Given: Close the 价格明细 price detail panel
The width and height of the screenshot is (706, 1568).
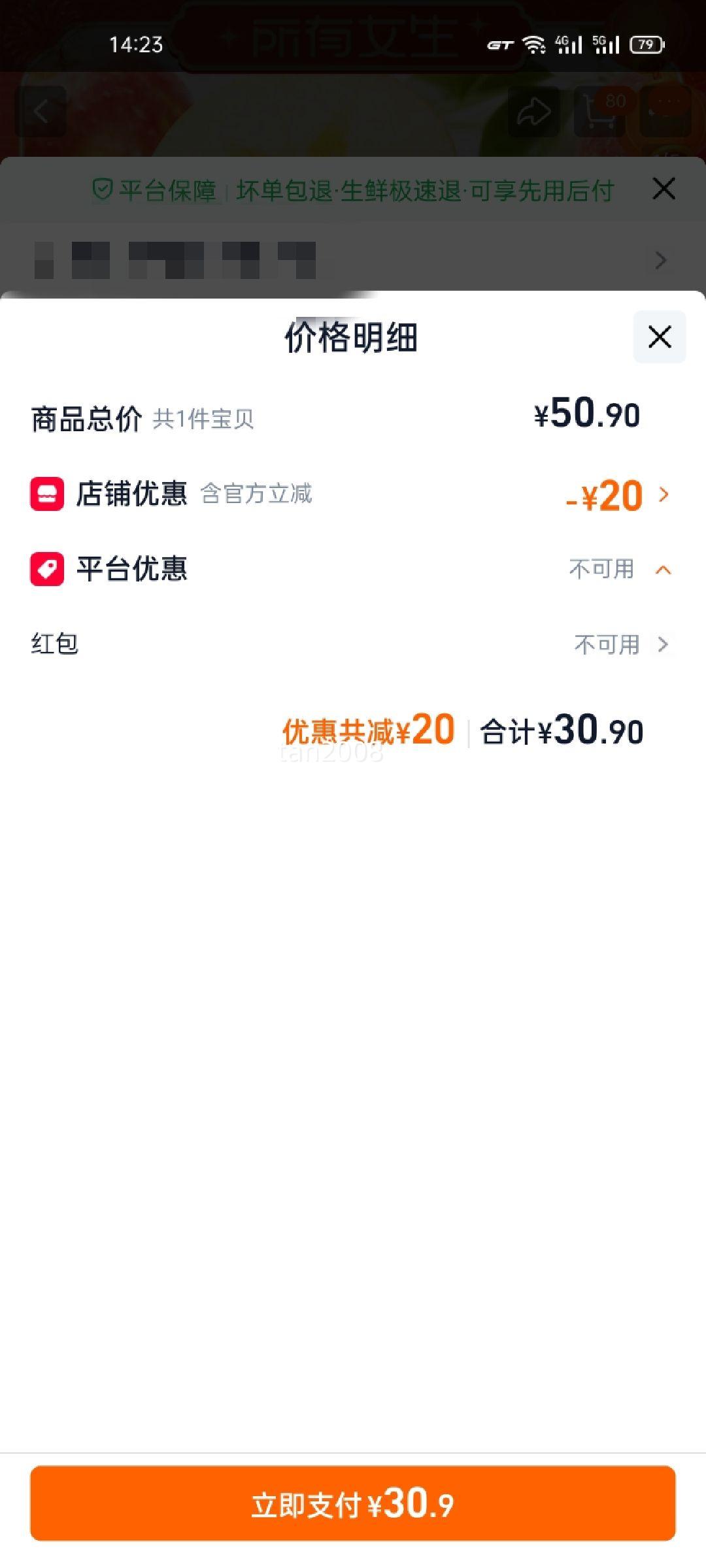Looking at the screenshot, I should pyautogui.click(x=660, y=337).
